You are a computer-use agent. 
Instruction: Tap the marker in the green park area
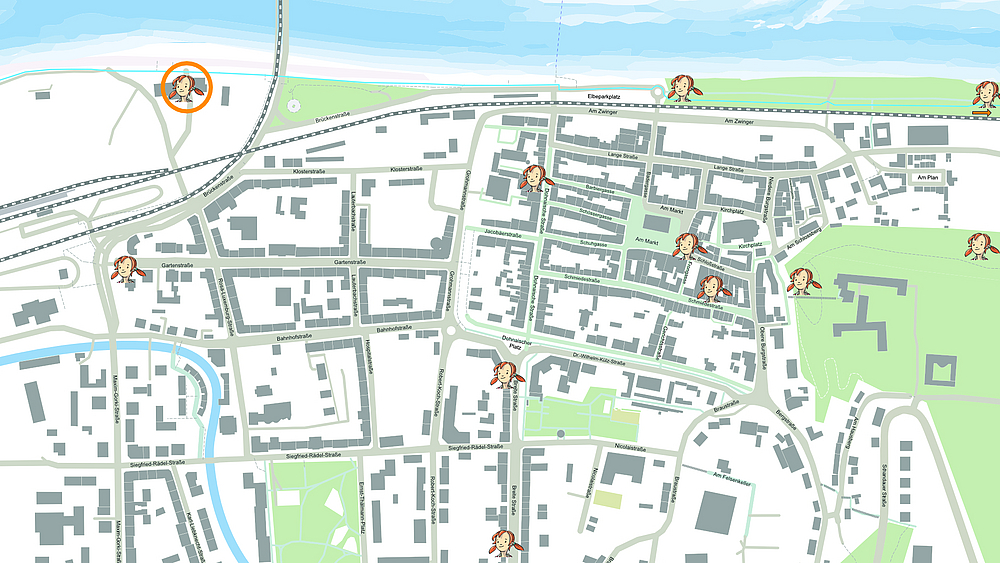(979, 244)
